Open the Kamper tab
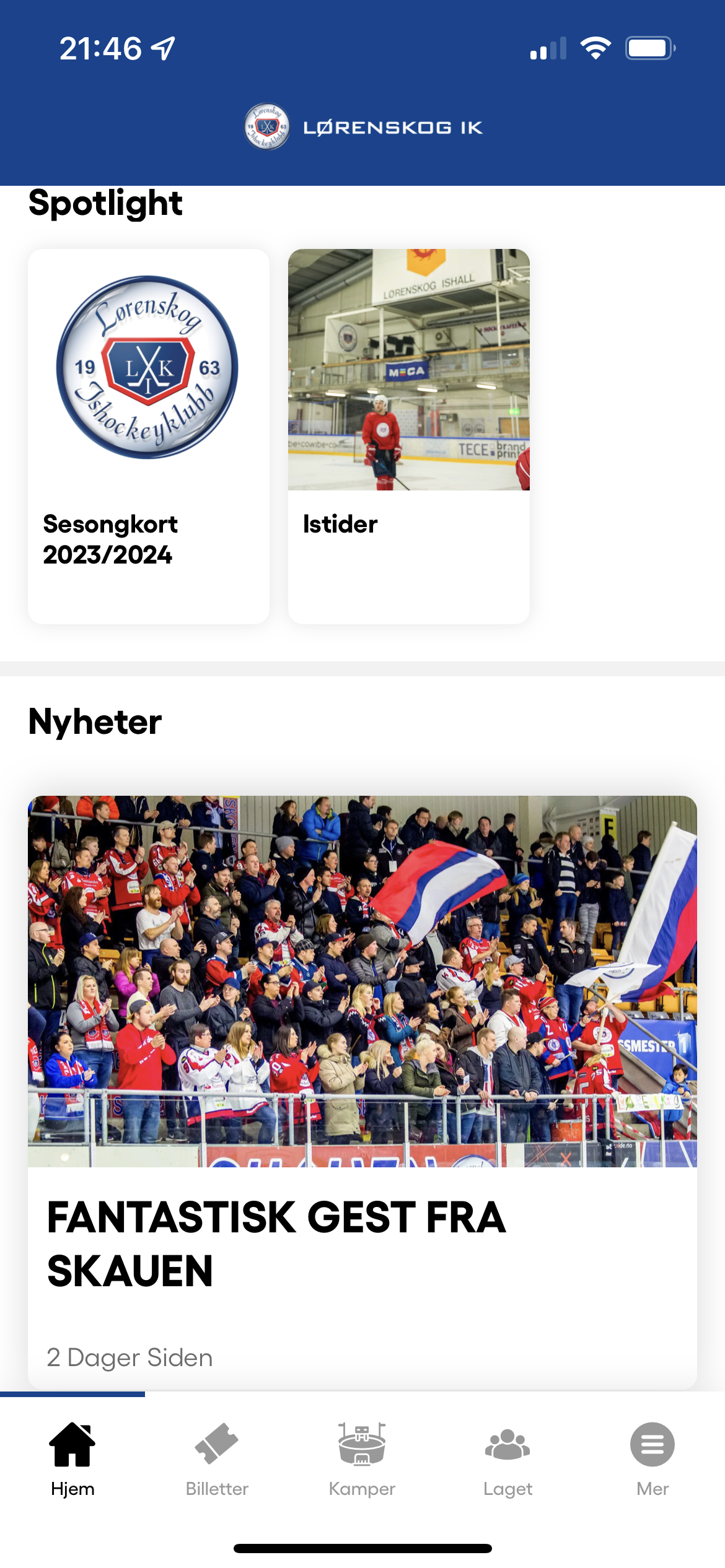This screenshot has width=725, height=1568. coord(362,1458)
